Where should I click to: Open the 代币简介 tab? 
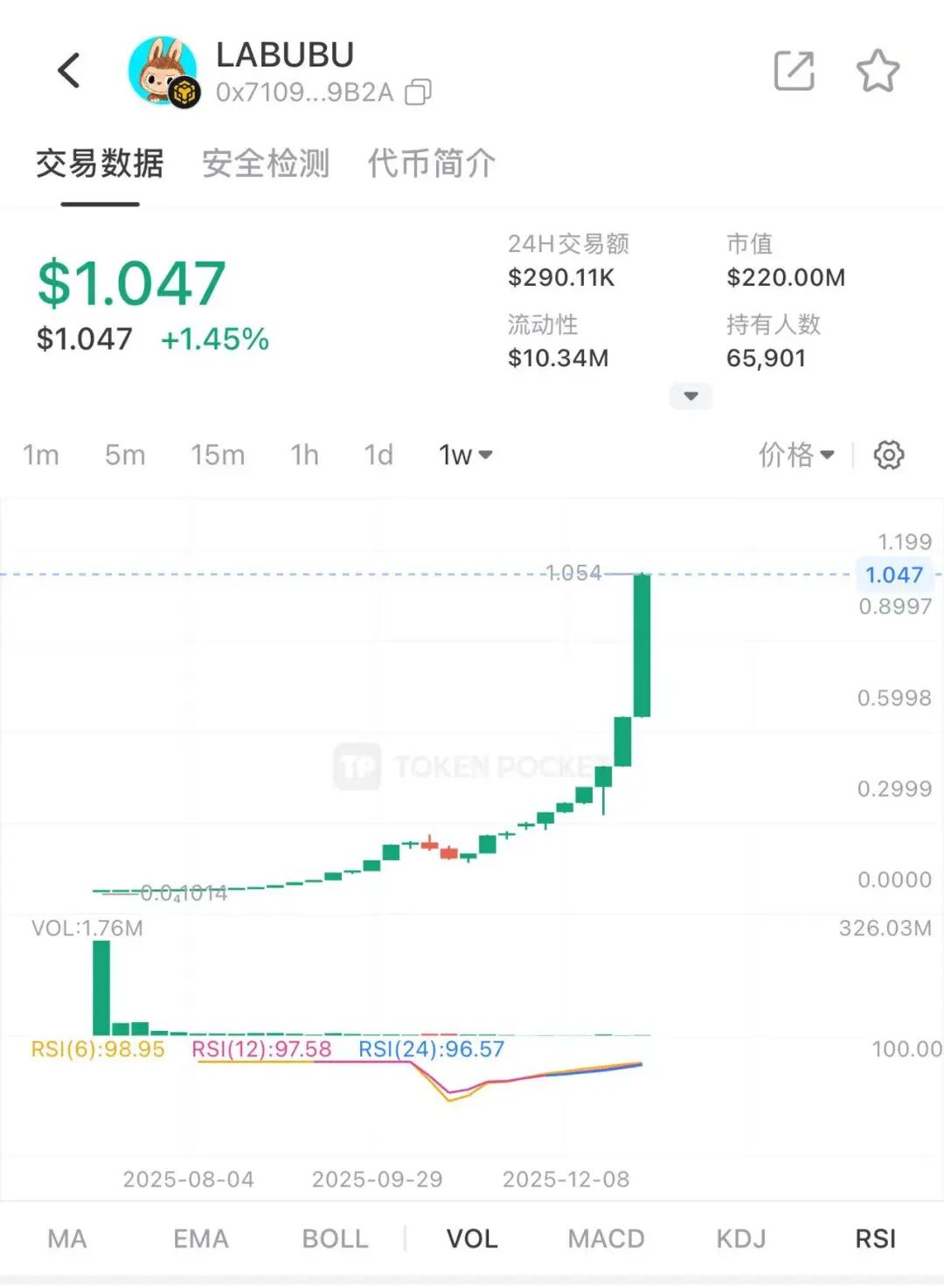pos(432,164)
